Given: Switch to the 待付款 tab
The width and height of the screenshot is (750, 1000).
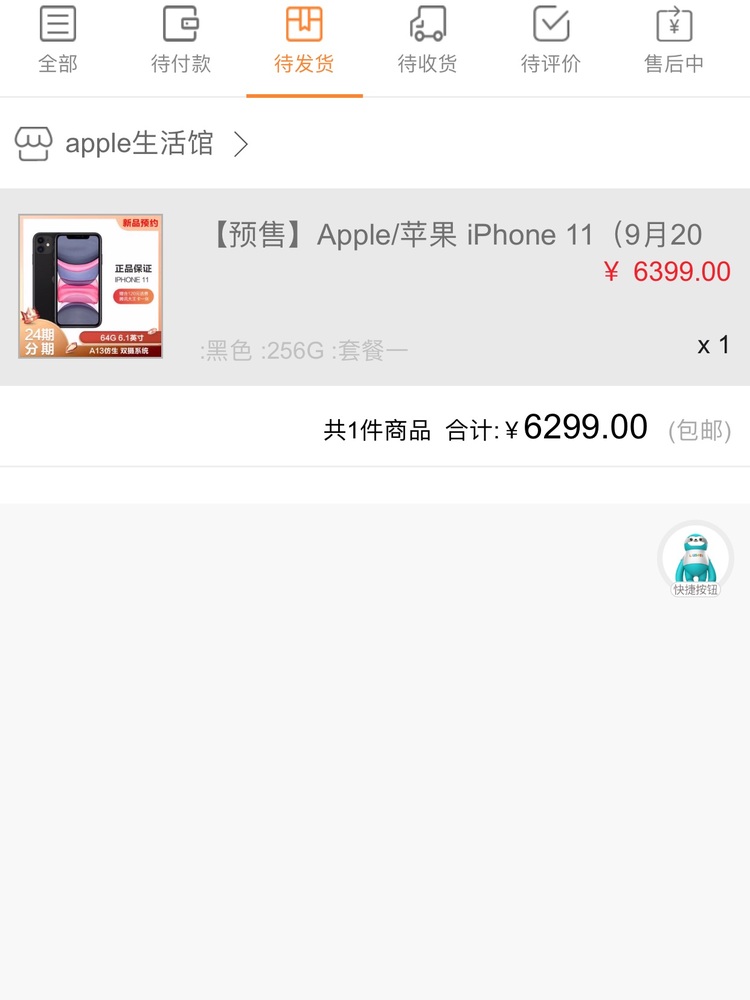Looking at the screenshot, I should (181, 42).
